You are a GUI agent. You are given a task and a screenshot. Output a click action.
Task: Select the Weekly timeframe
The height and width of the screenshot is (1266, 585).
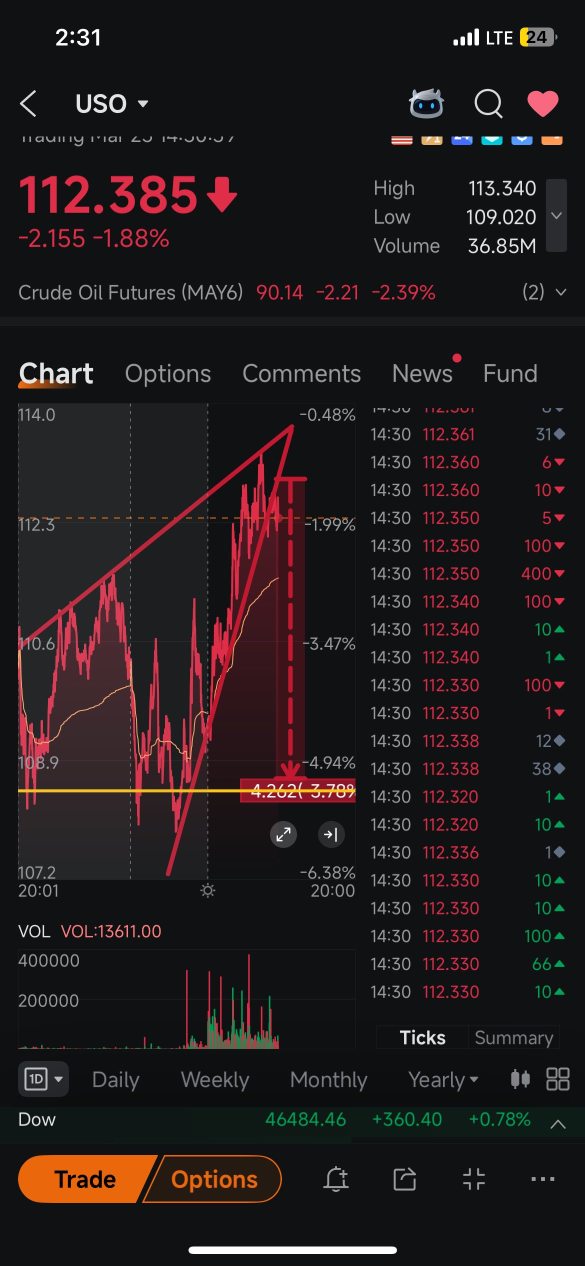pyautogui.click(x=215, y=1080)
